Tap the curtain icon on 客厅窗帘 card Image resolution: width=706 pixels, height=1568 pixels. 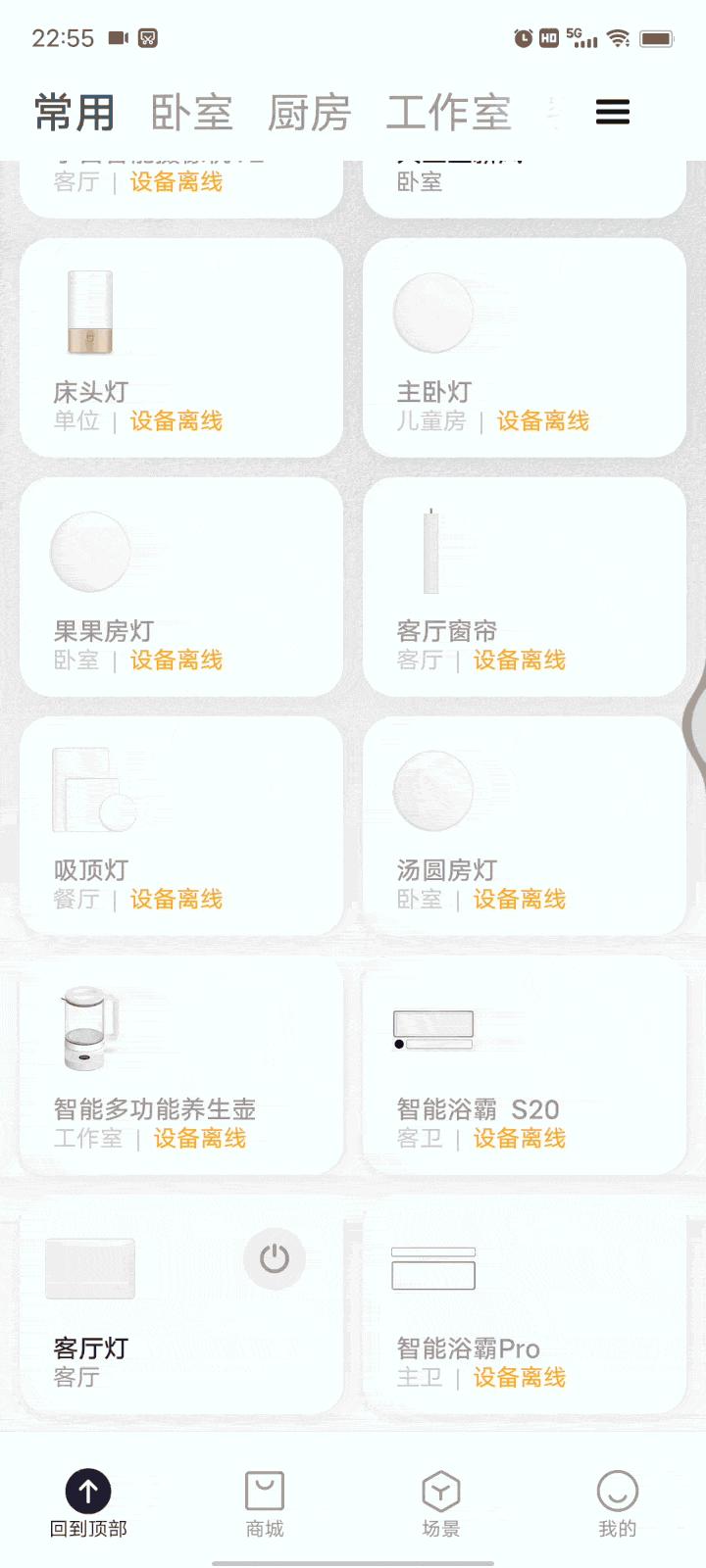(x=432, y=552)
